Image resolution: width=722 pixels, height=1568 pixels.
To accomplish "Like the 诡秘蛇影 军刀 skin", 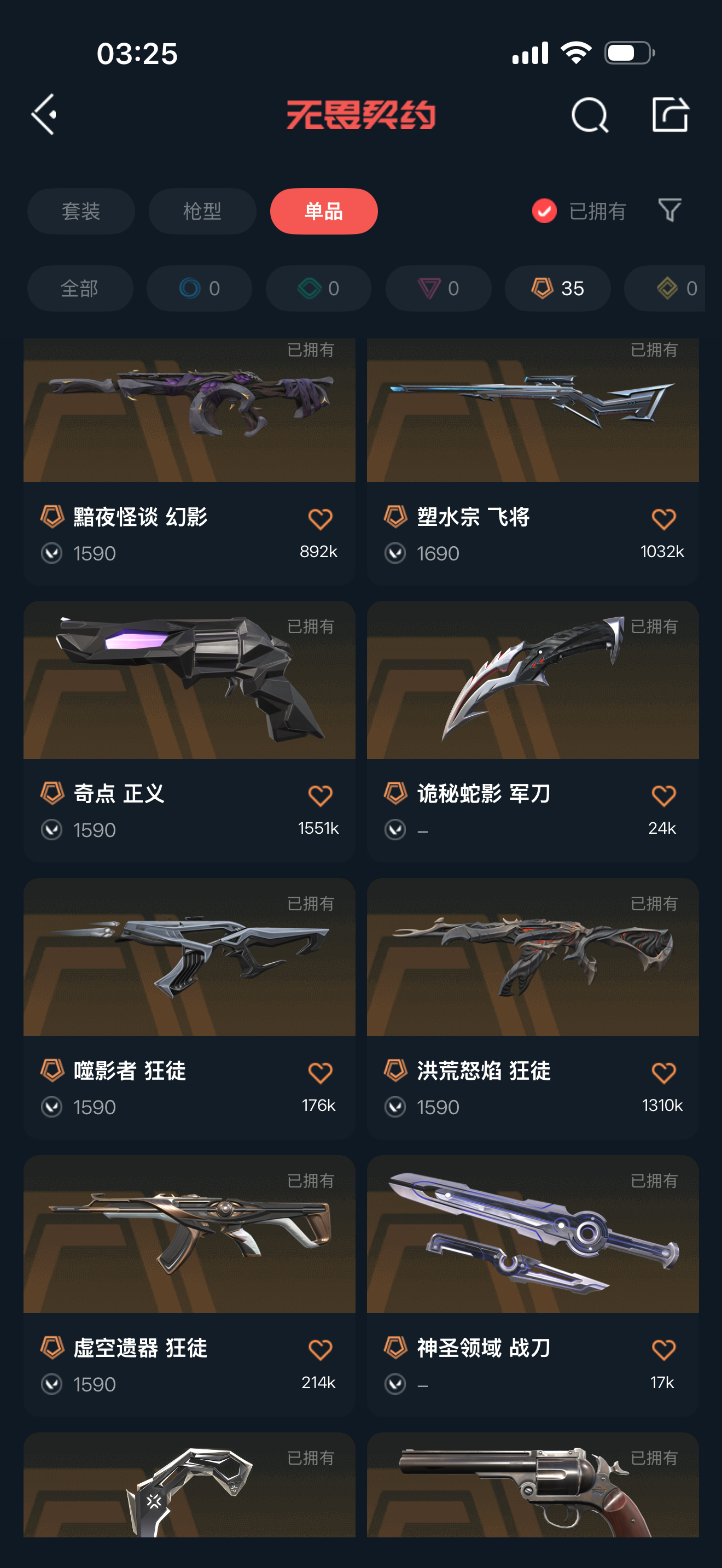I will [663, 795].
